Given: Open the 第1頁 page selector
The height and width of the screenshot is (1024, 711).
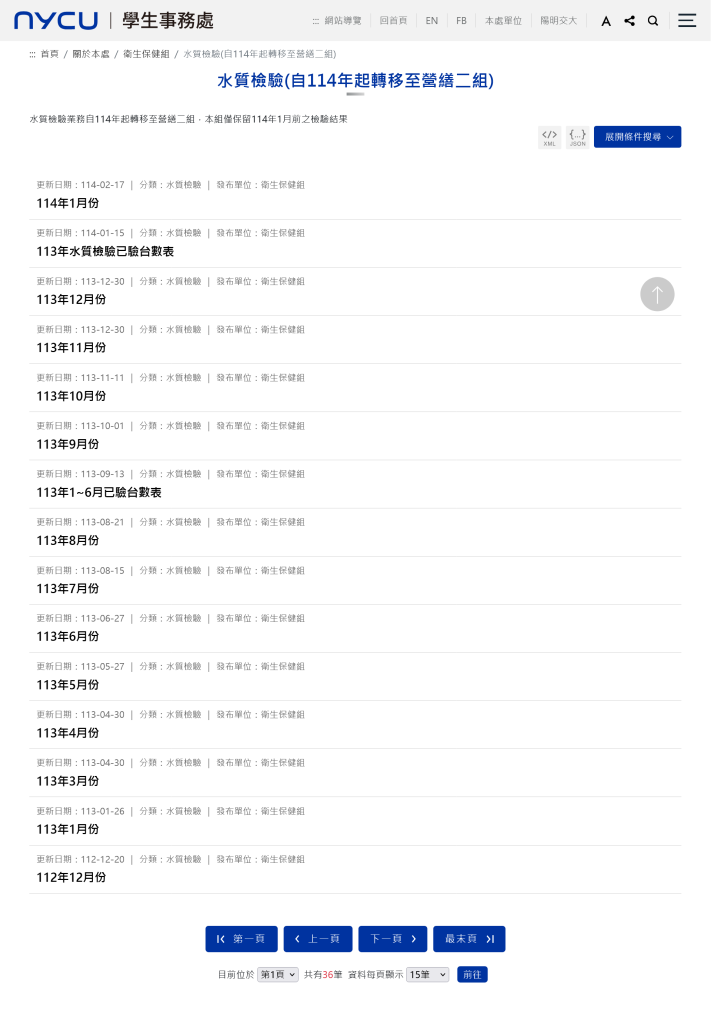Looking at the screenshot, I should [278, 974].
